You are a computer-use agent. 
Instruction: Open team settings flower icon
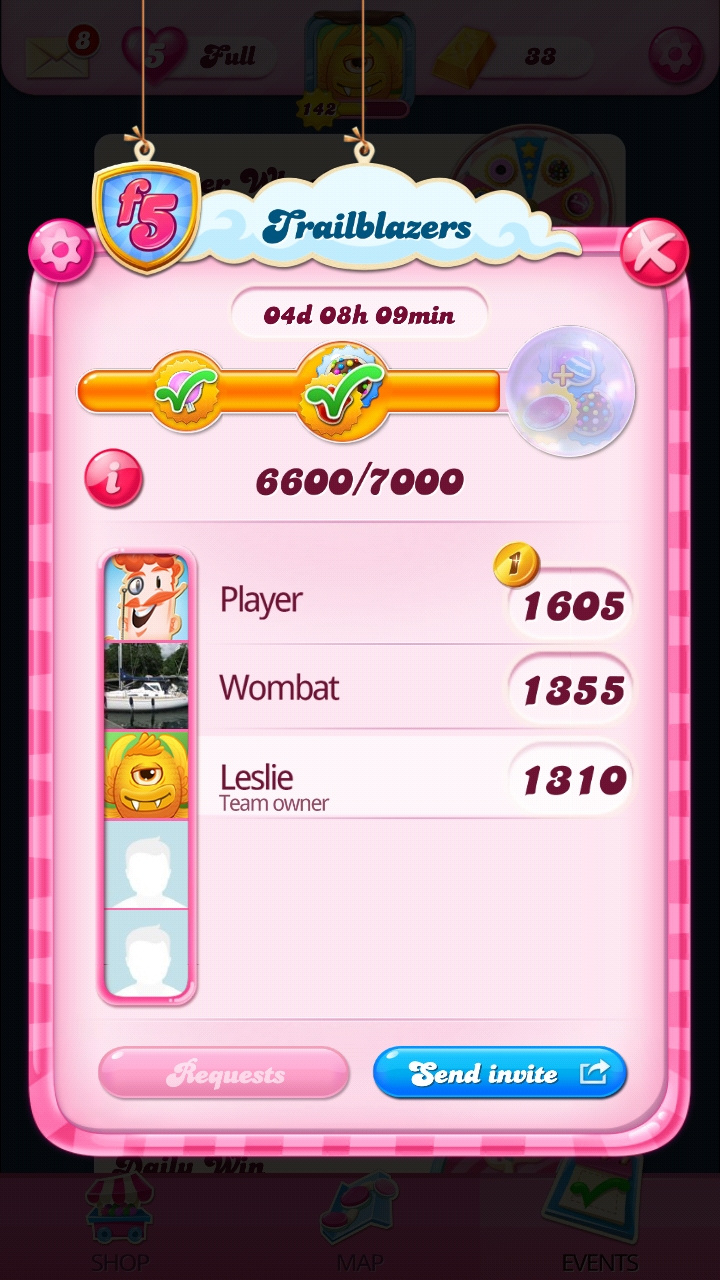[61, 250]
